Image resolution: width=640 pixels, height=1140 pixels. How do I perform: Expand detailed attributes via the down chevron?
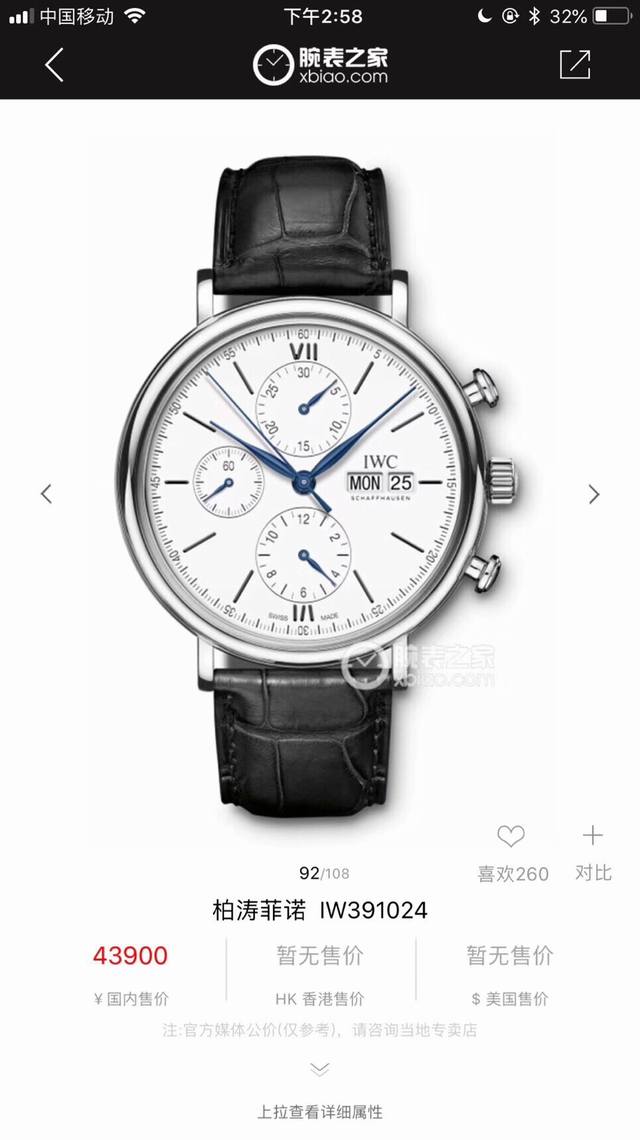point(320,1069)
